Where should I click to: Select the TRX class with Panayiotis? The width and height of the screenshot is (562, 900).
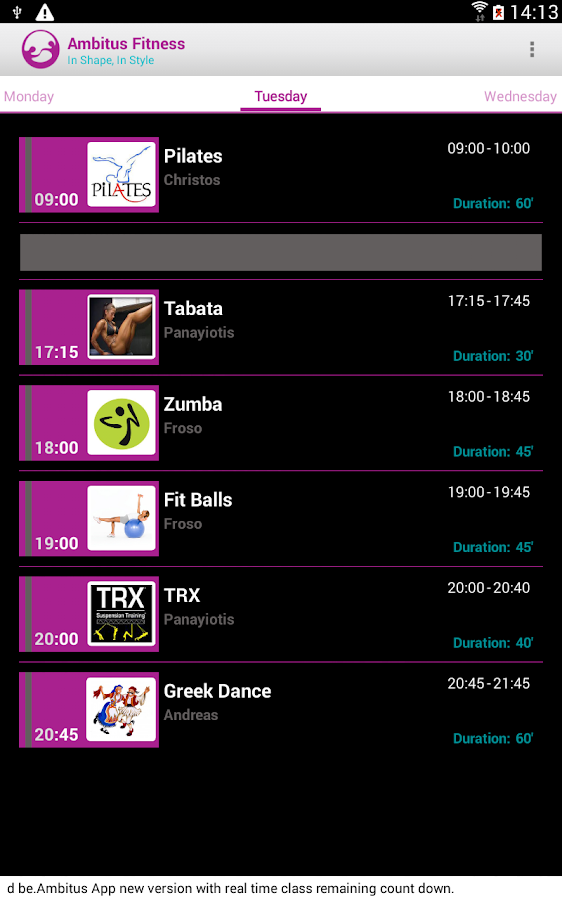click(x=281, y=614)
